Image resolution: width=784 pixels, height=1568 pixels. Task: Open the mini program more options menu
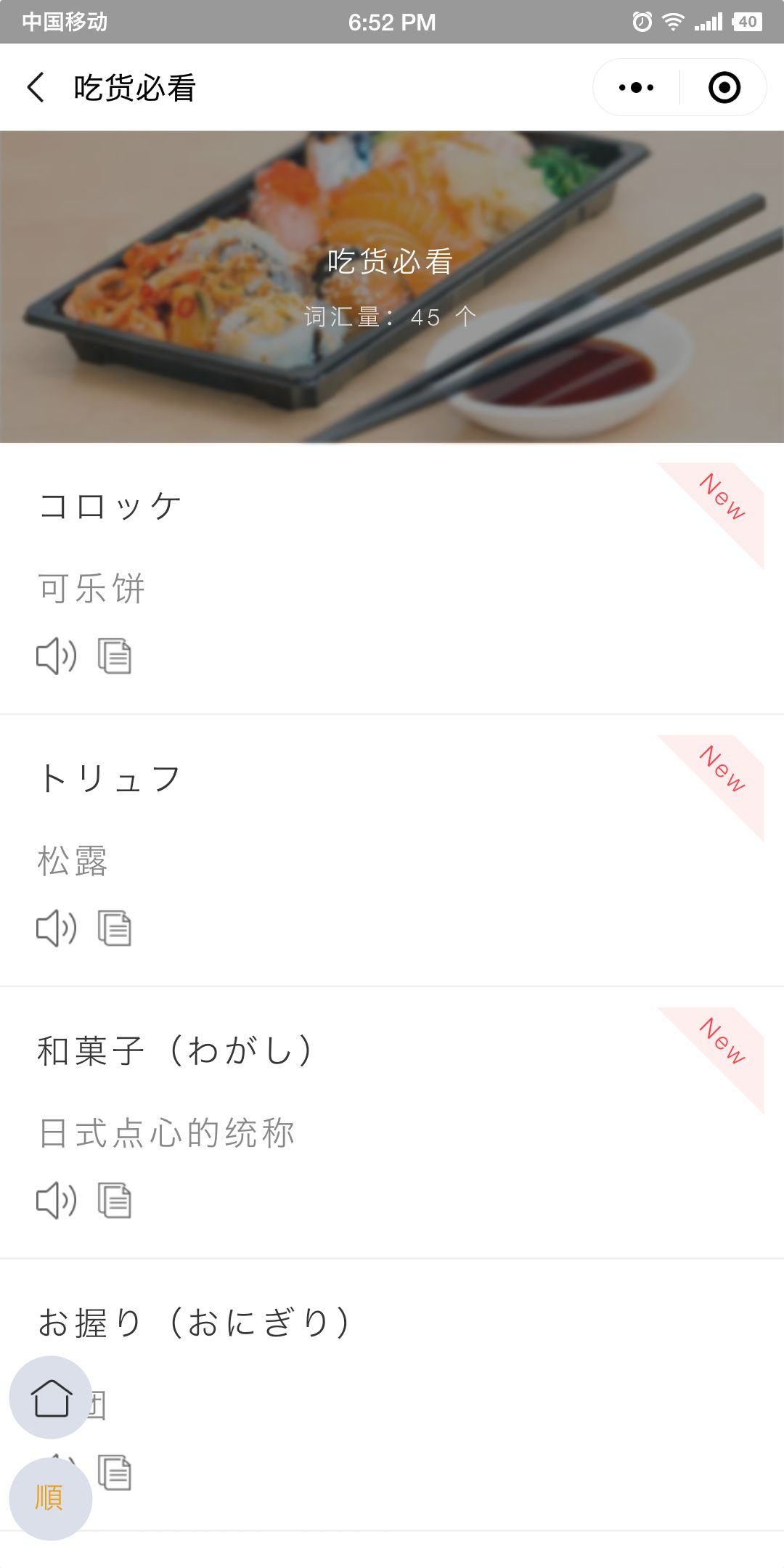[x=636, y=88]
